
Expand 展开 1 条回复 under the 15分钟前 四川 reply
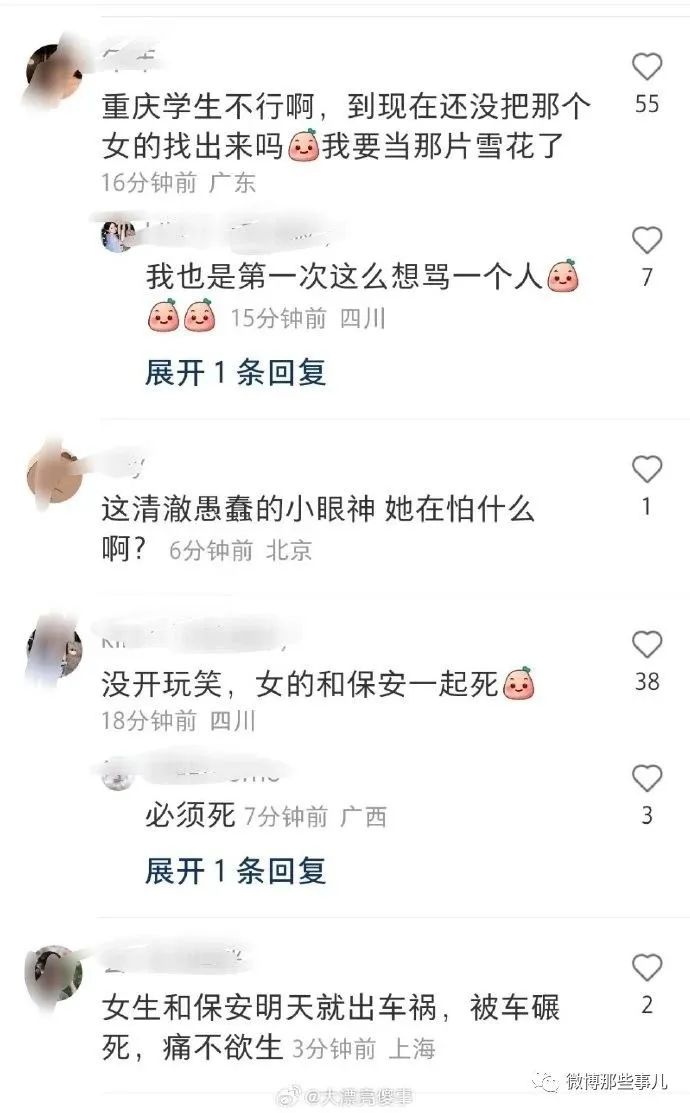point(236,373)
